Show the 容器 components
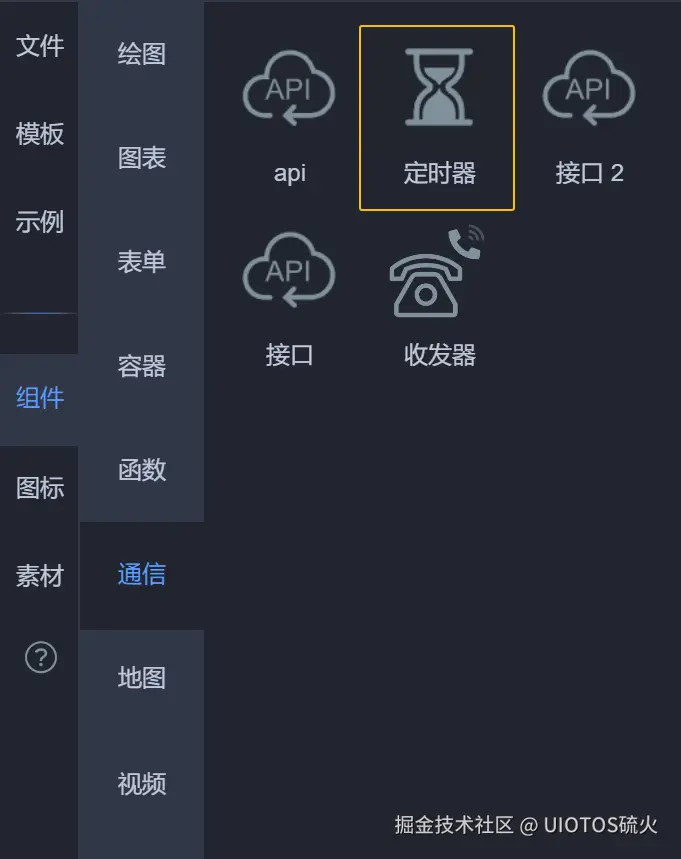This screenshot has height=859, width=681. pyautogui.click(x=142, y=366)
